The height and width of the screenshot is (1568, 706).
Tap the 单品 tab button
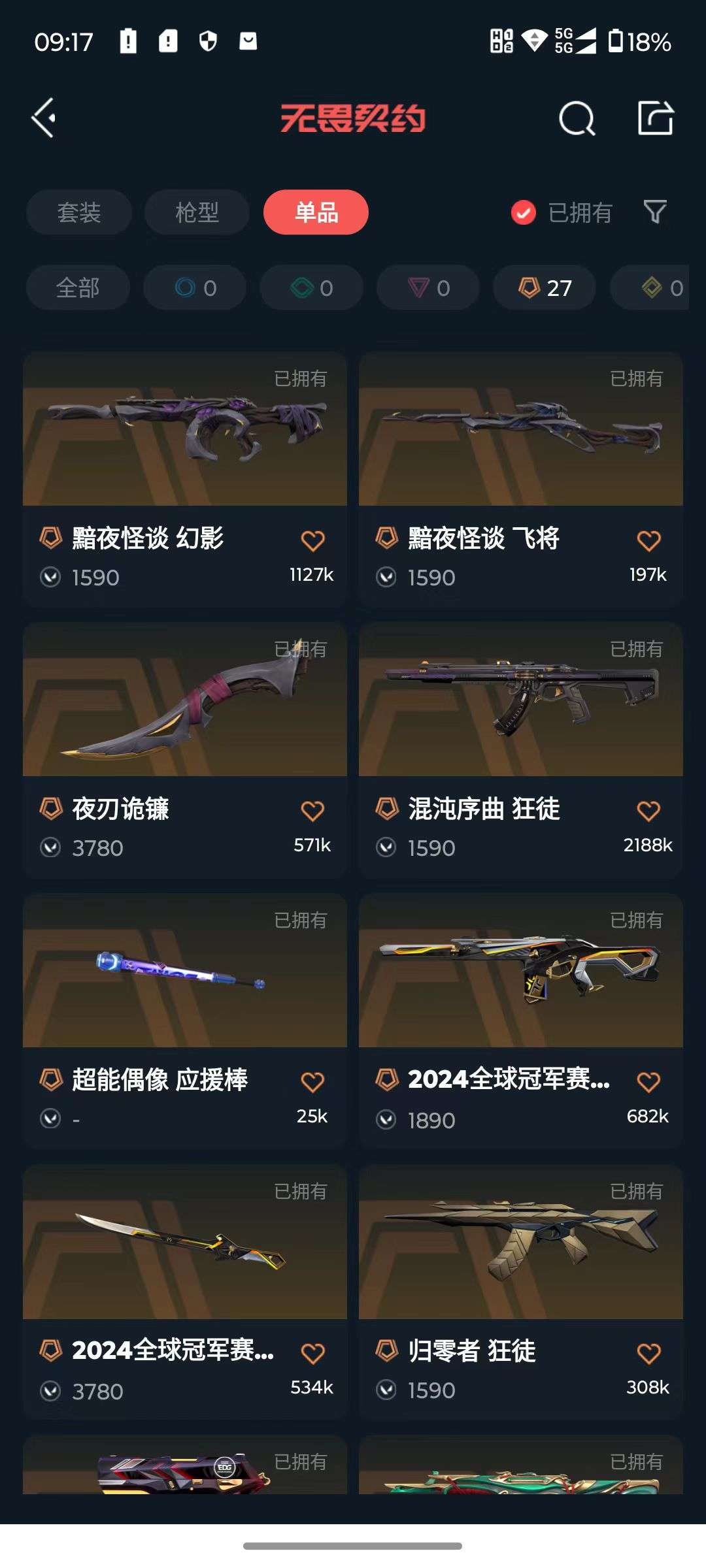point(316,212)
